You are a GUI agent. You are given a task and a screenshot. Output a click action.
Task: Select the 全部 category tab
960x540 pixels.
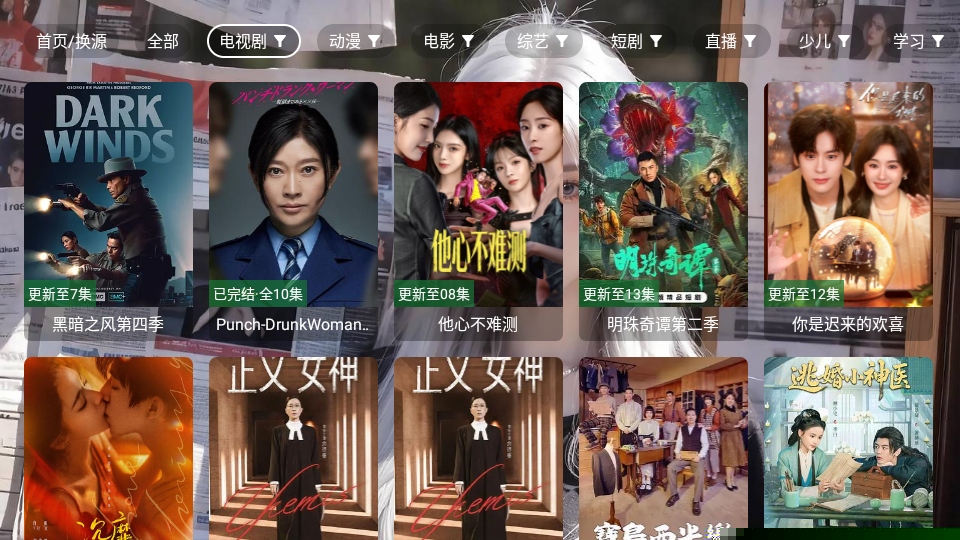click(163, 41)
